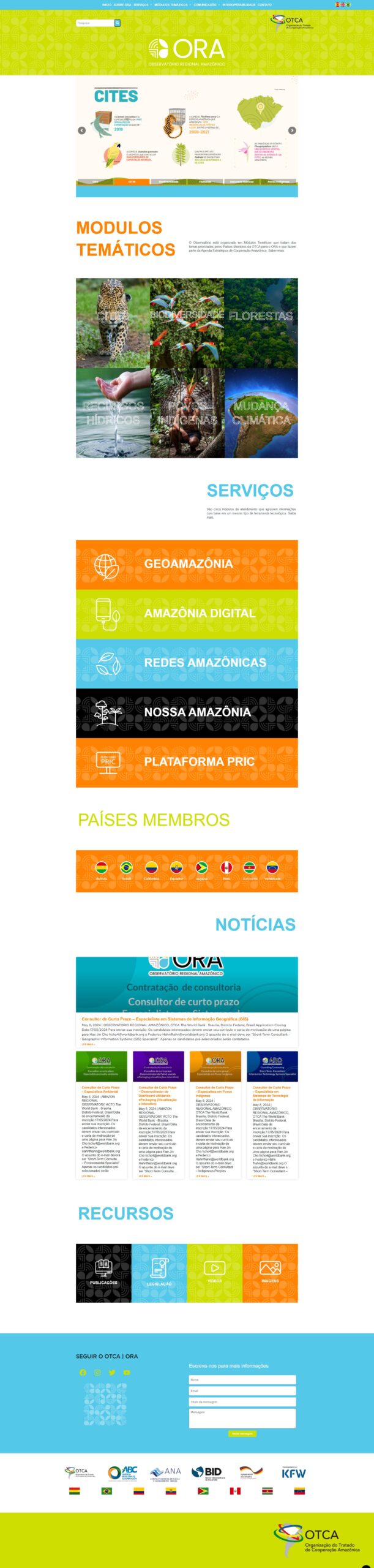Open the Vídeos resource tile
The image size is (374, 1568).
point(214,1273)
